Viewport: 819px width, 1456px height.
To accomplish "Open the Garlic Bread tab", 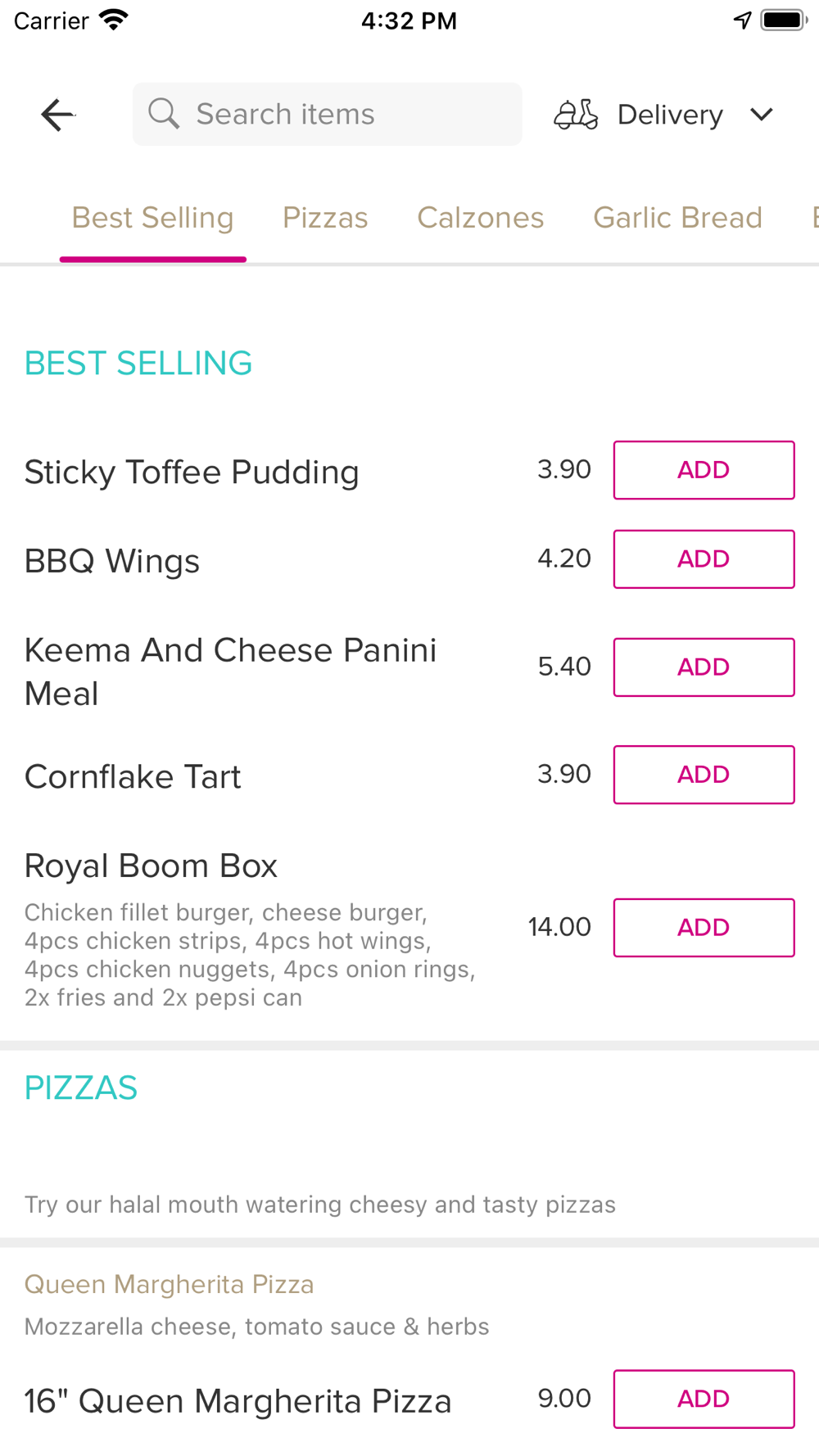I will click(678, 218).
